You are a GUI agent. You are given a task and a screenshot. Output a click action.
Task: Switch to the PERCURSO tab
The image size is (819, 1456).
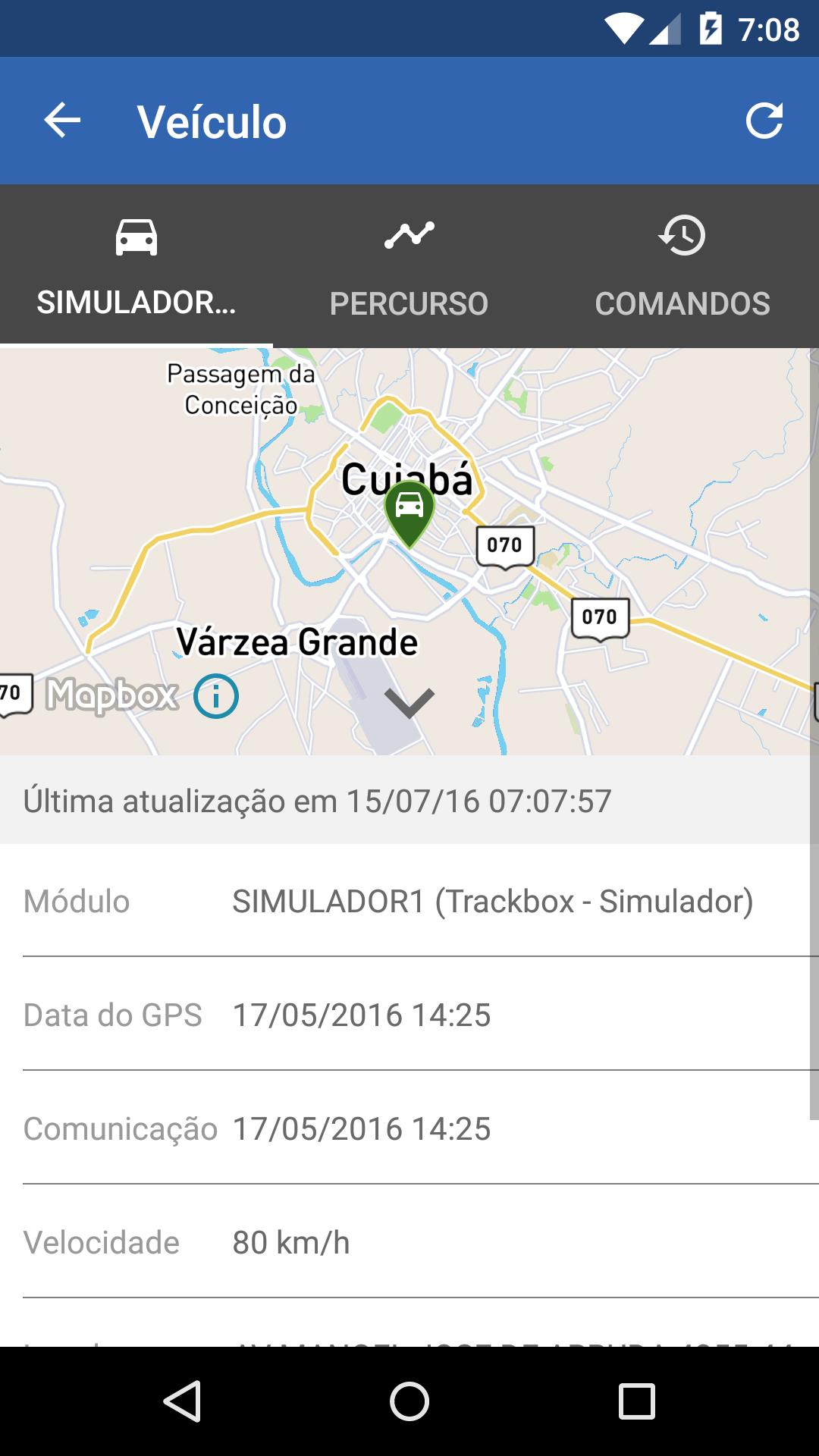409,267
